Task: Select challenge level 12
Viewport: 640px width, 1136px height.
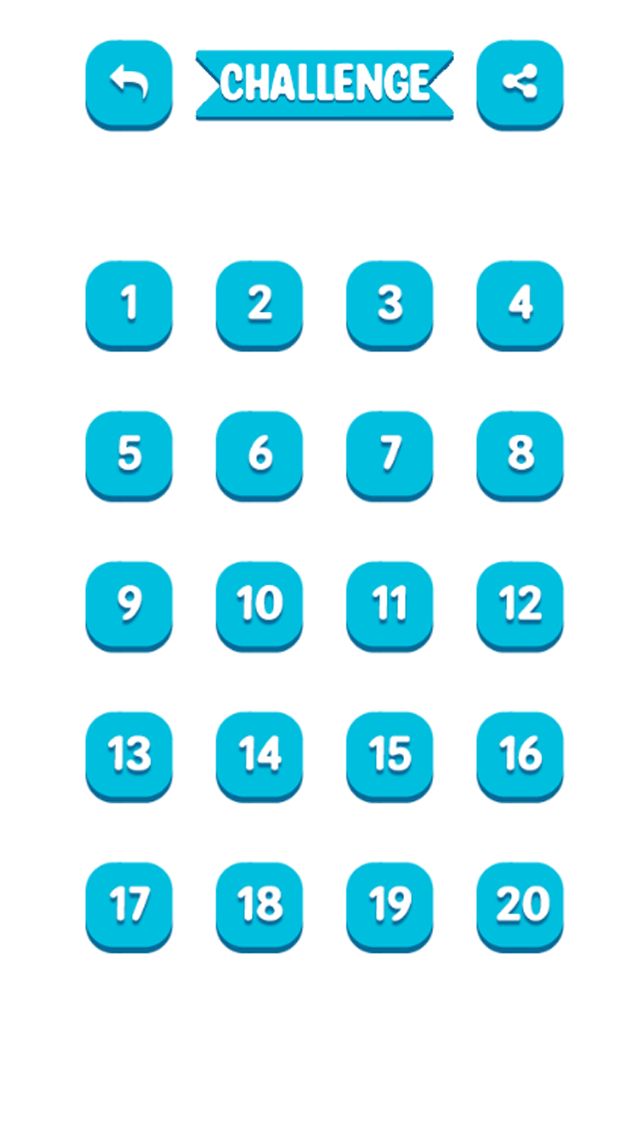Action: (520, 606)
